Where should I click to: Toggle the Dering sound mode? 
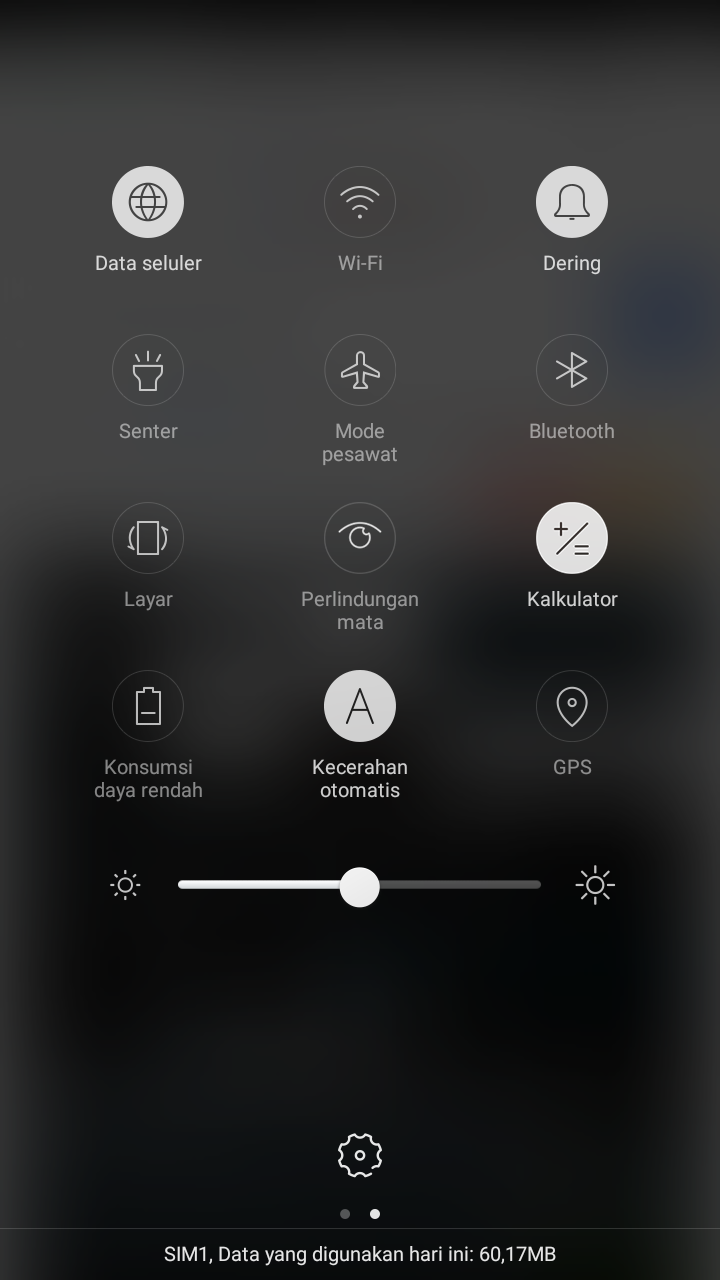(572, 202)
